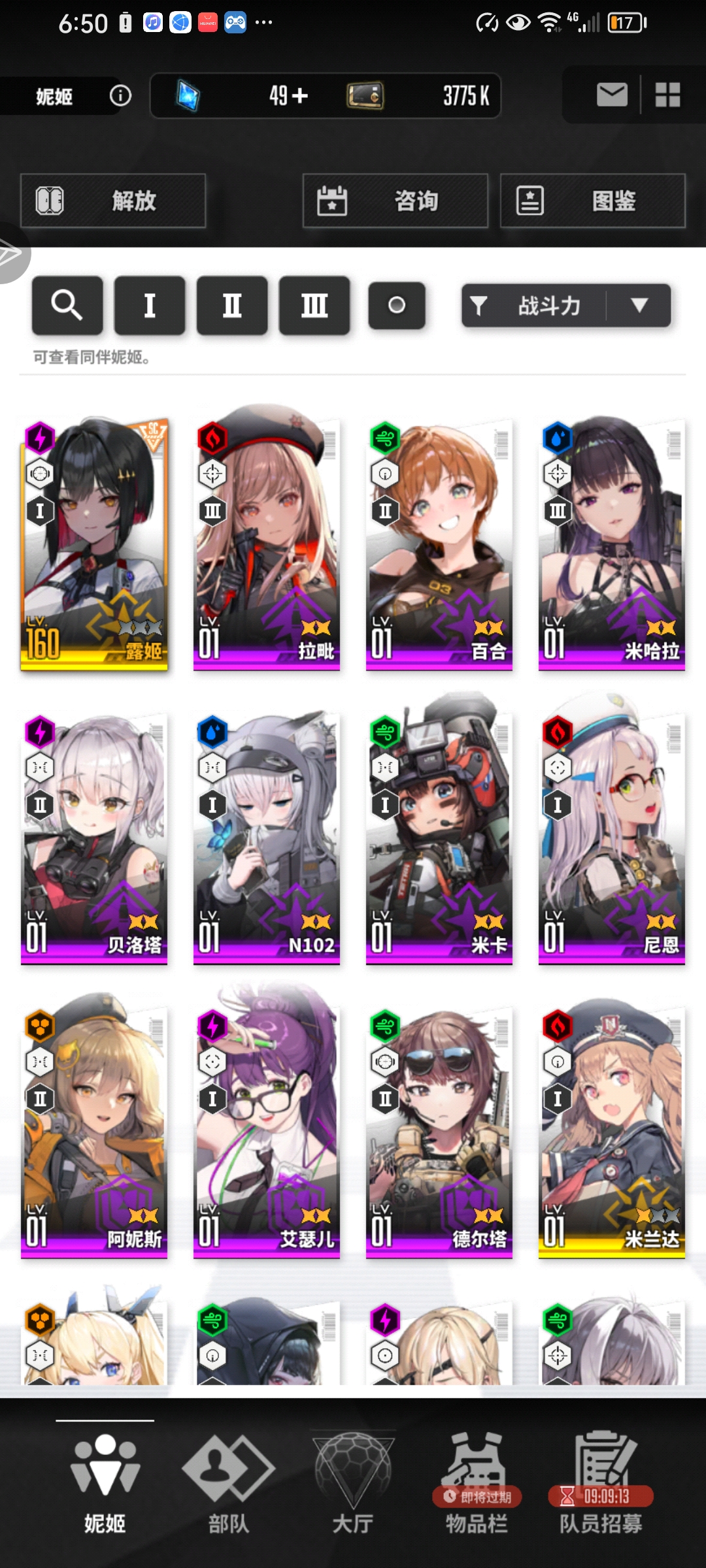
Task: View 艾瑟儿 character details
Action: tap(266, 1130)
